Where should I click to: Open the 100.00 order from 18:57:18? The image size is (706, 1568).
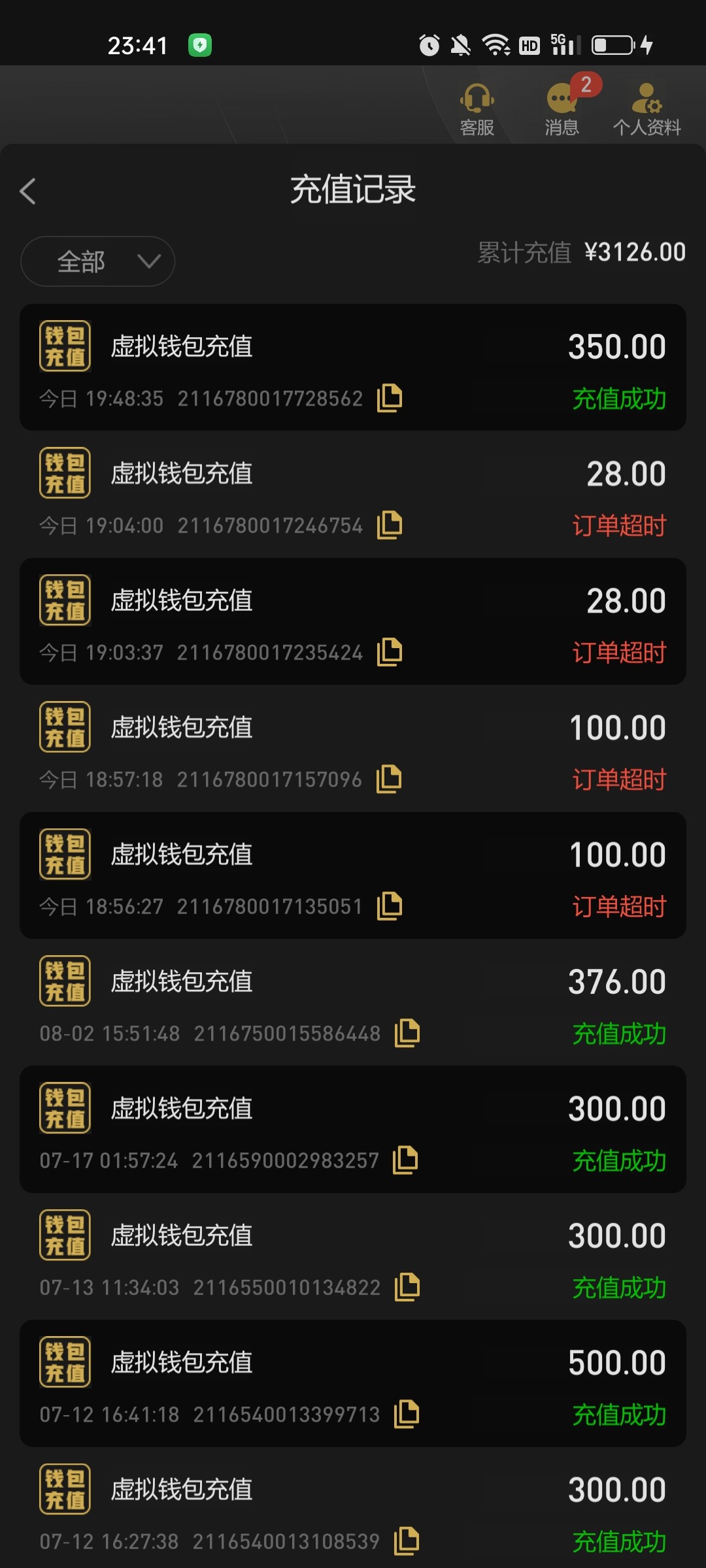tap(353, 751)
